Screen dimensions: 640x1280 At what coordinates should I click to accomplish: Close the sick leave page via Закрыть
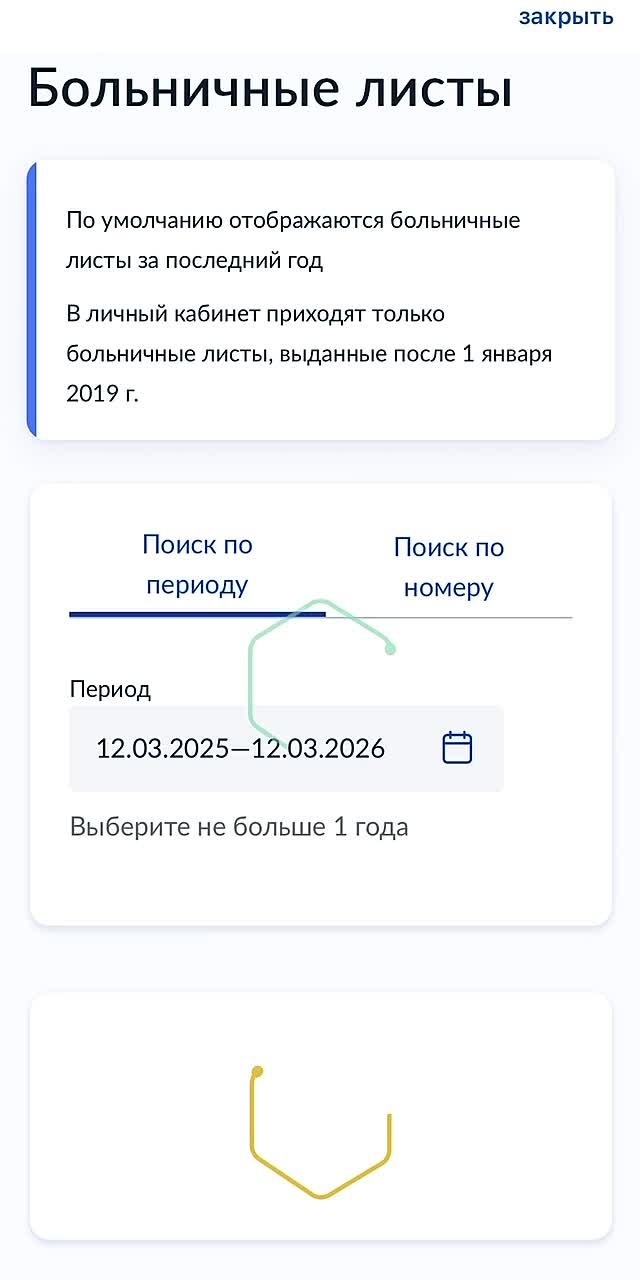pos(565,17)
